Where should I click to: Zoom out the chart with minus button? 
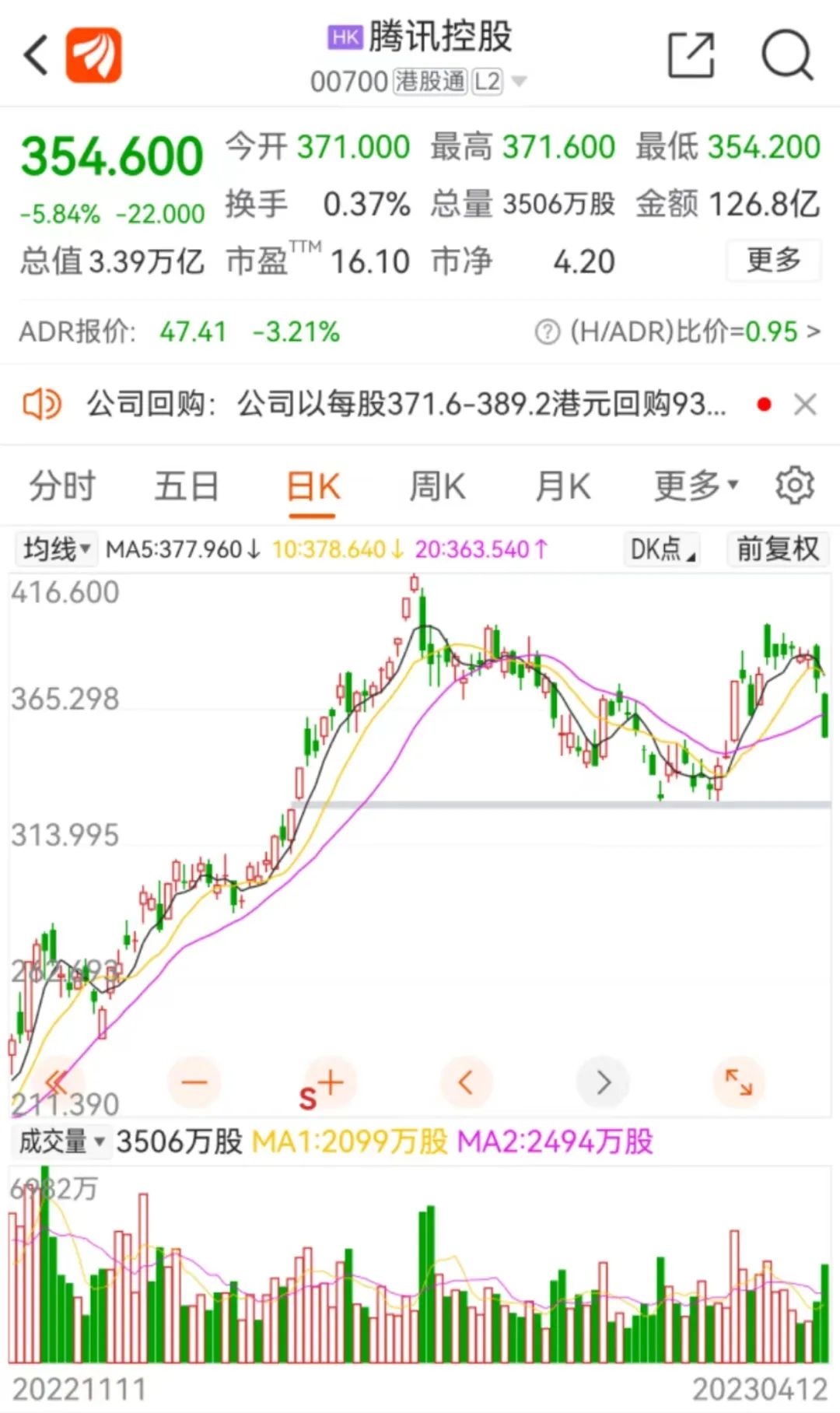coord(194,1082)
